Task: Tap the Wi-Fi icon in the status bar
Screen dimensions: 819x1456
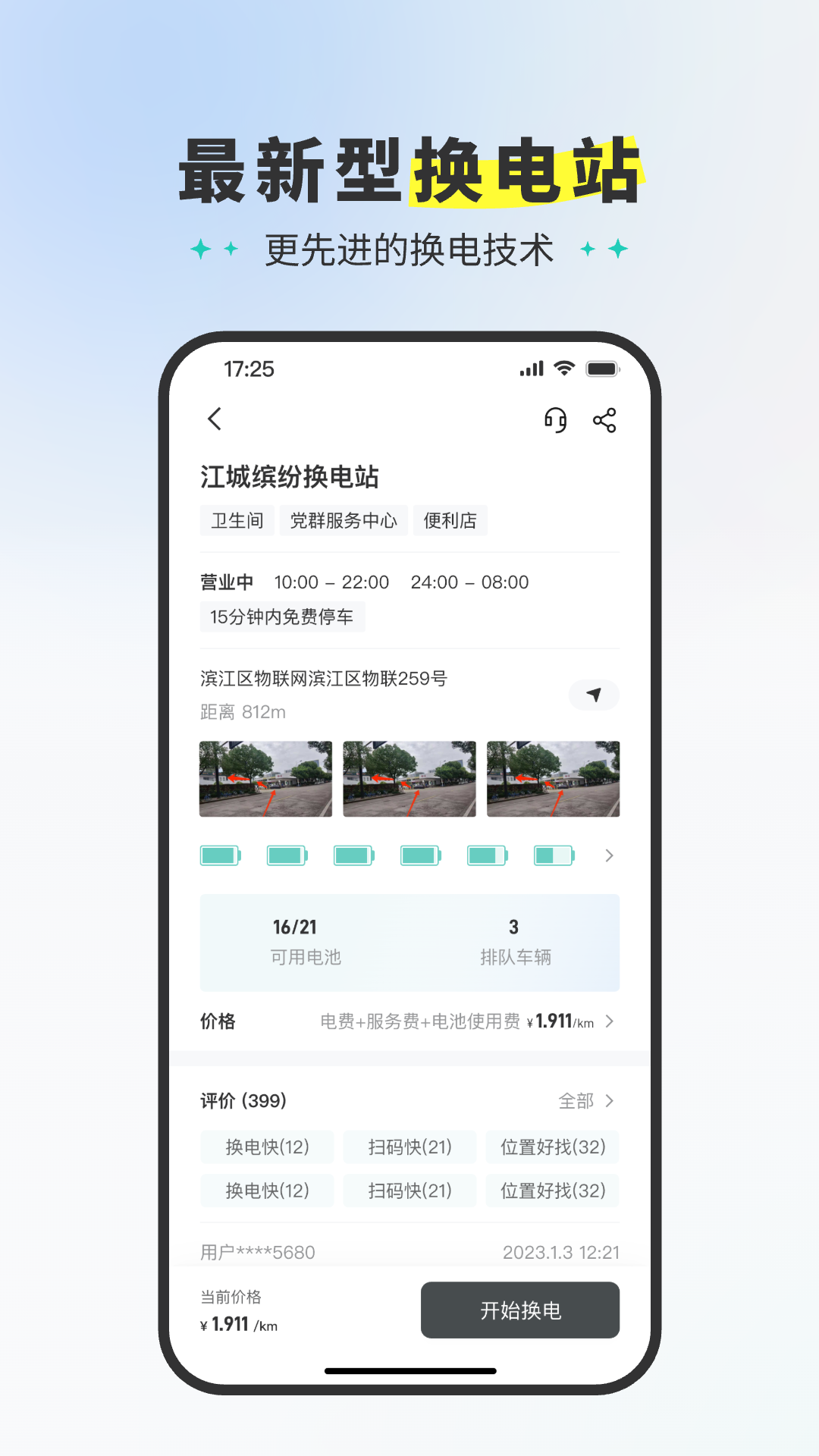Action: [563, 369]
